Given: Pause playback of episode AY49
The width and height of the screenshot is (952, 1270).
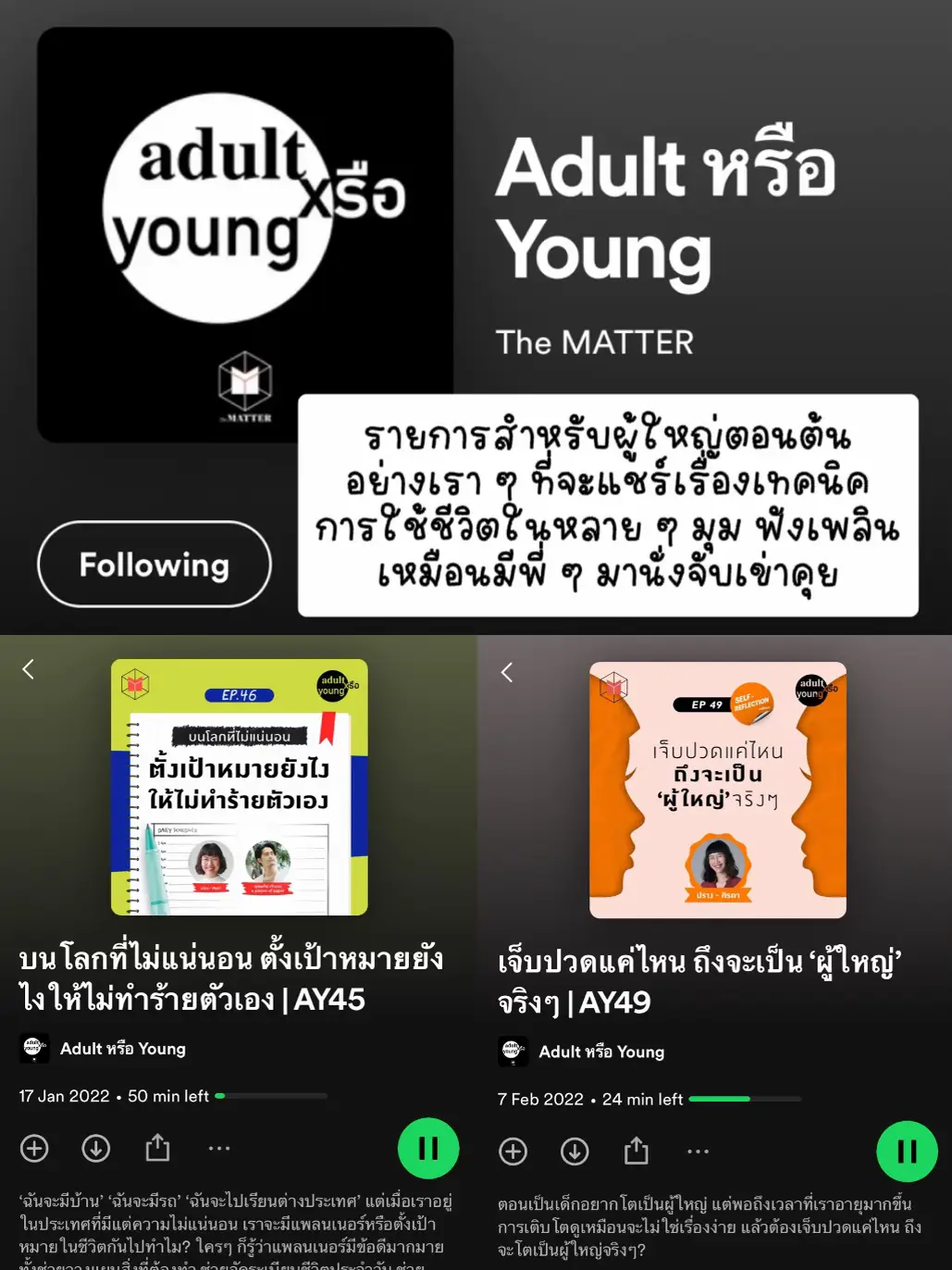Looking at the screenshot, I should click(907, 1152).
